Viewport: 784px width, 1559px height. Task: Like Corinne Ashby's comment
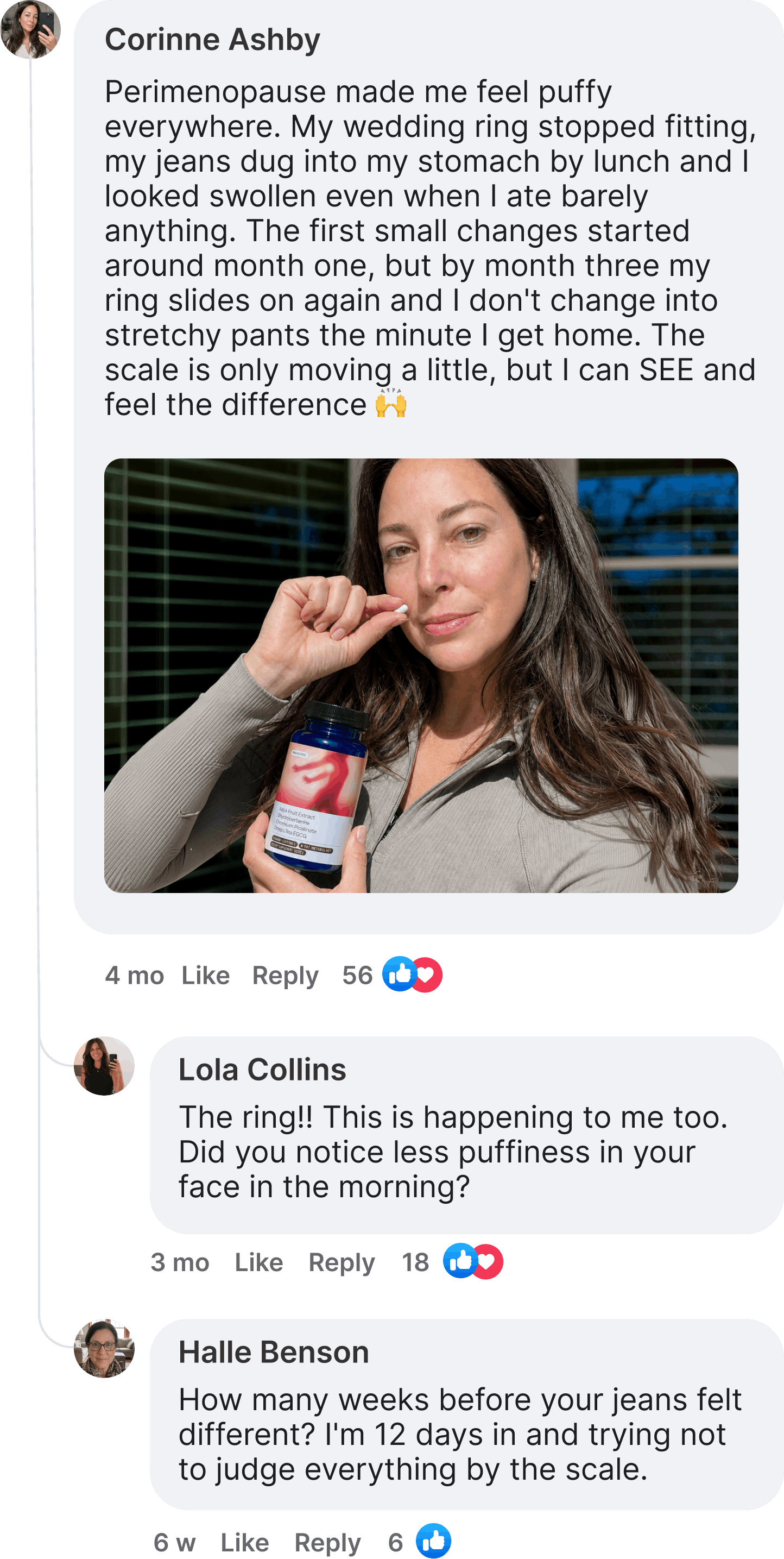coord(206,976)
